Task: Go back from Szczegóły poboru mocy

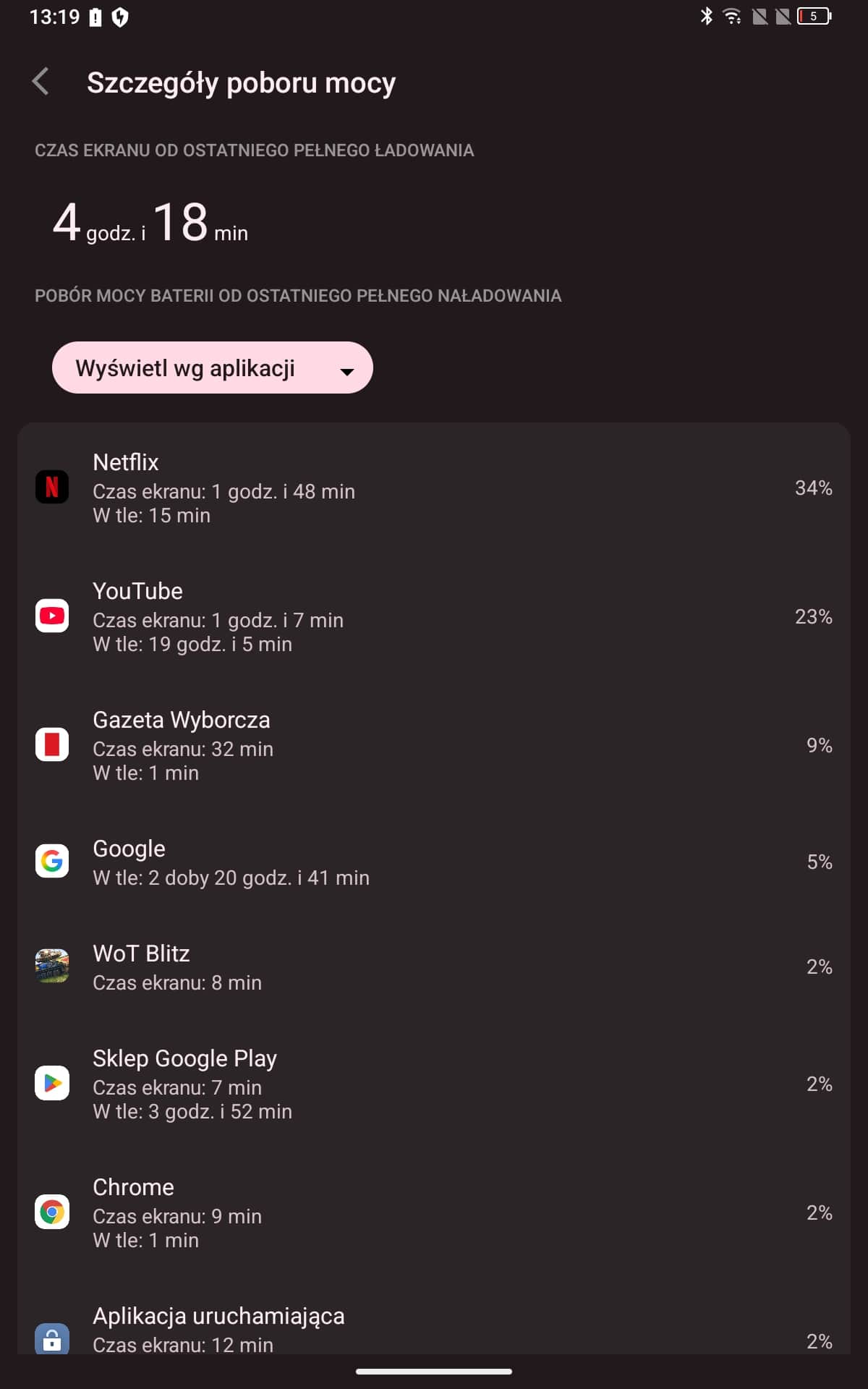Action: coord(41,82)
